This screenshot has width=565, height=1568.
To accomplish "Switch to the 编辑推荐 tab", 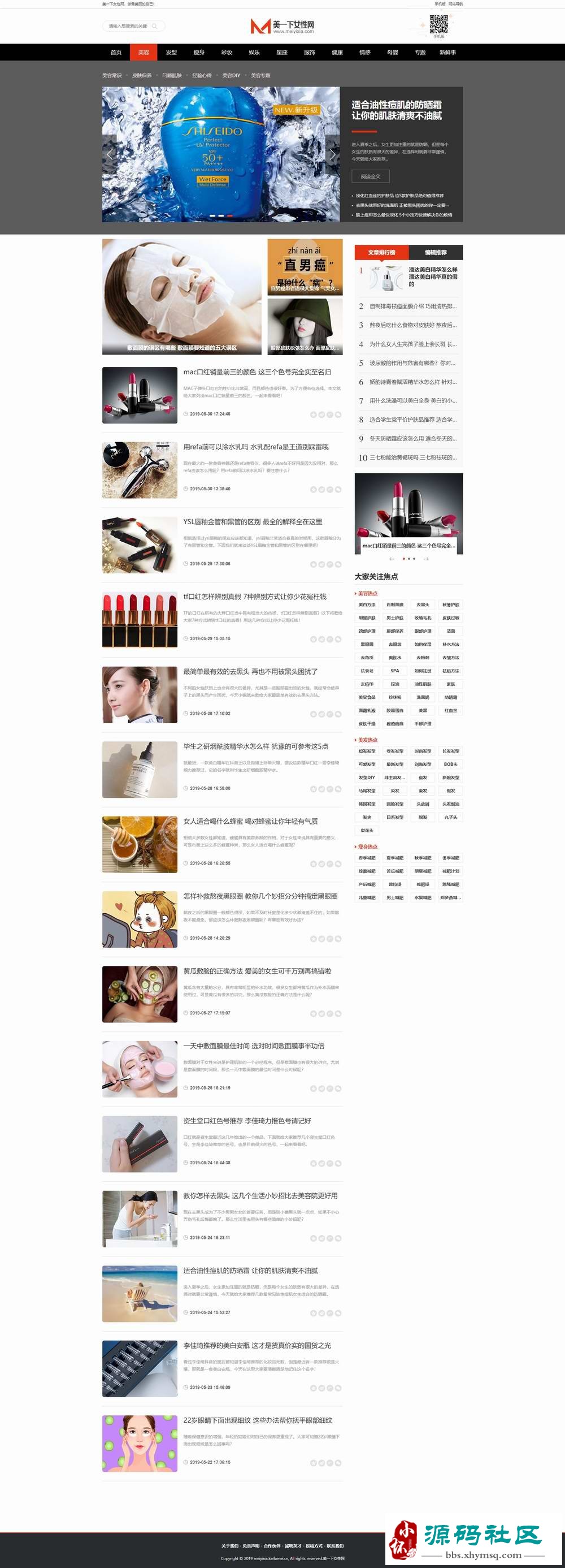I will pos(436,252).
